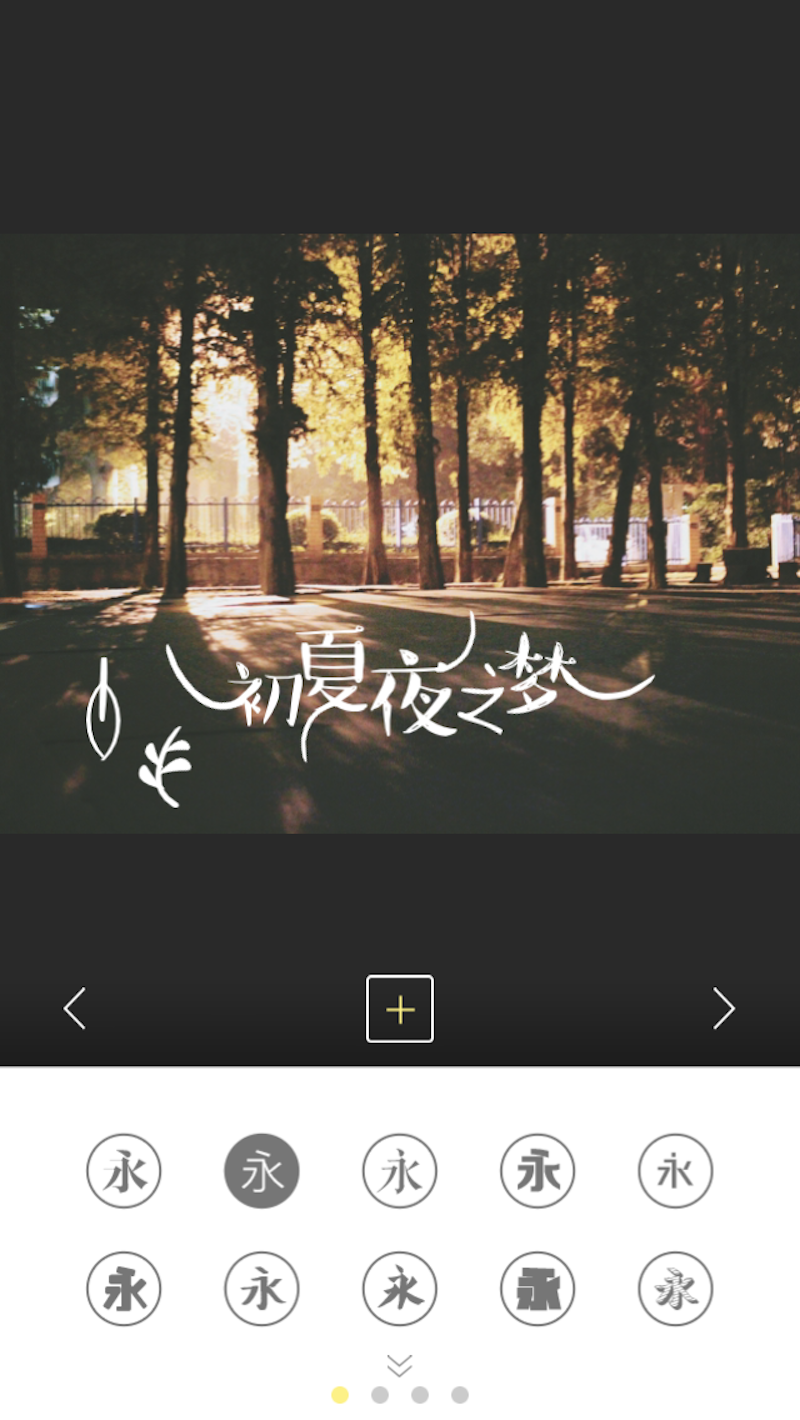Expand the font list with double chevron
The height and width of the screenshot is (1420, 800).
(x=400, y=1365)
